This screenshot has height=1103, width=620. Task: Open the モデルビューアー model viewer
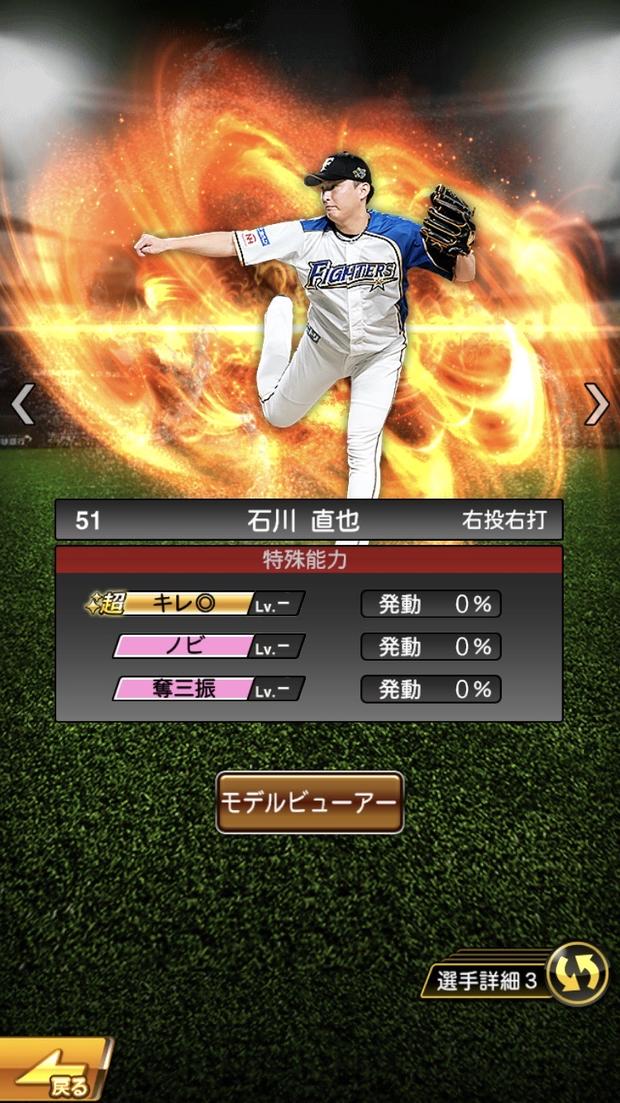[x=310, y=802]
